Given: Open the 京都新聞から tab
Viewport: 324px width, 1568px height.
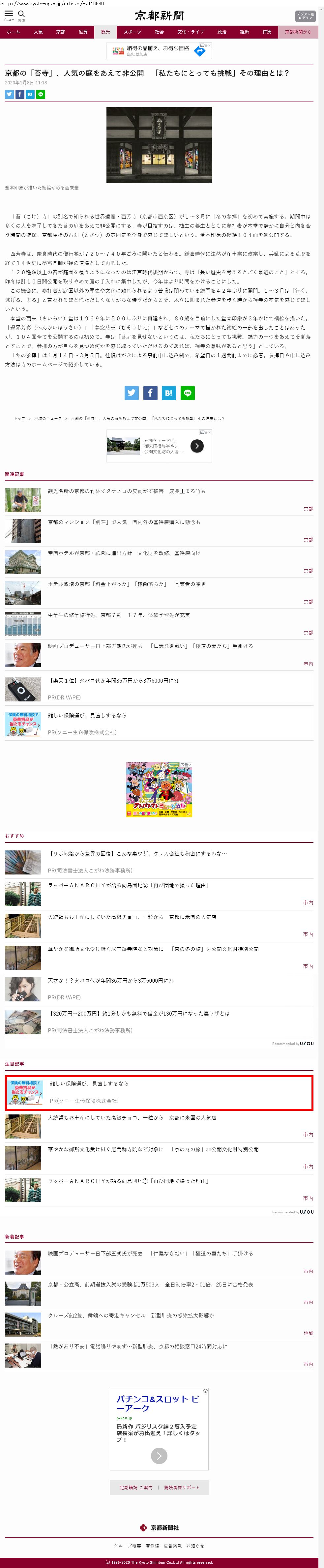Looking at the screenshot, I should tap(298, 32).
